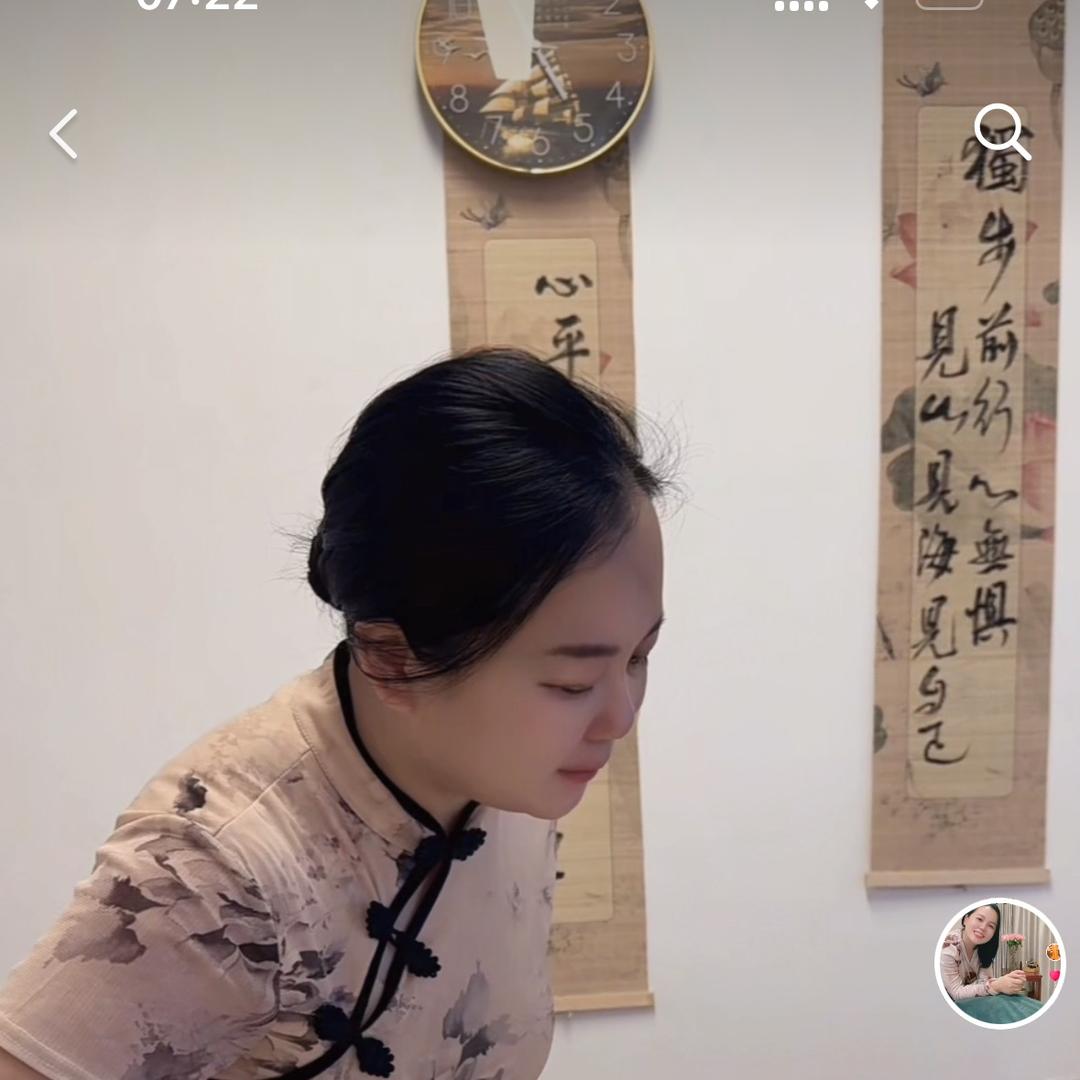Go back using the back arrow

coord(64,134)
